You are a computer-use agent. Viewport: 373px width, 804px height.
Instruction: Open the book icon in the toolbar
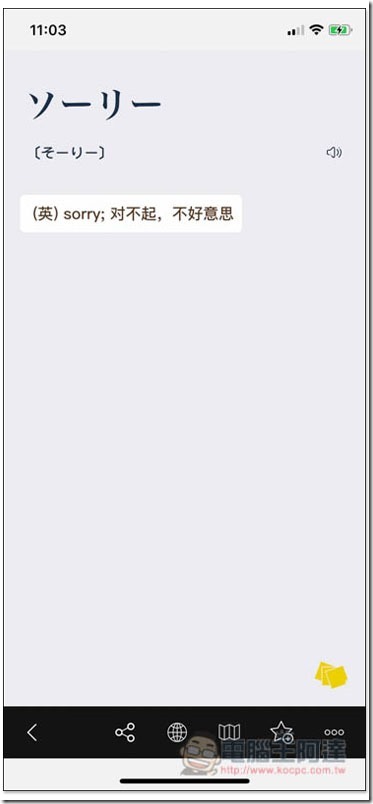pyautogui.click(x=229, y=732)
